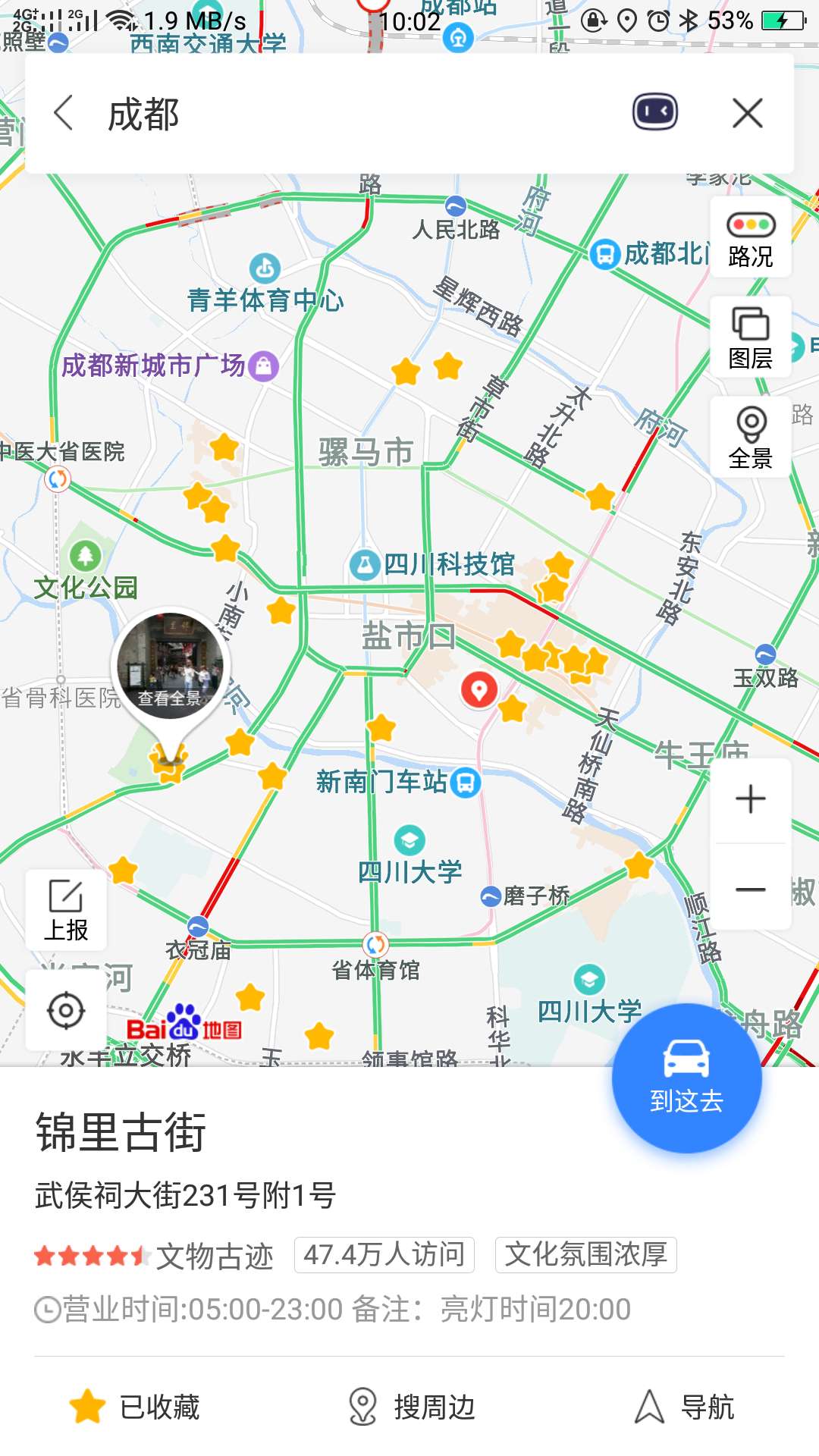
Task: Tap the 成都 search field
Action: 341,114
